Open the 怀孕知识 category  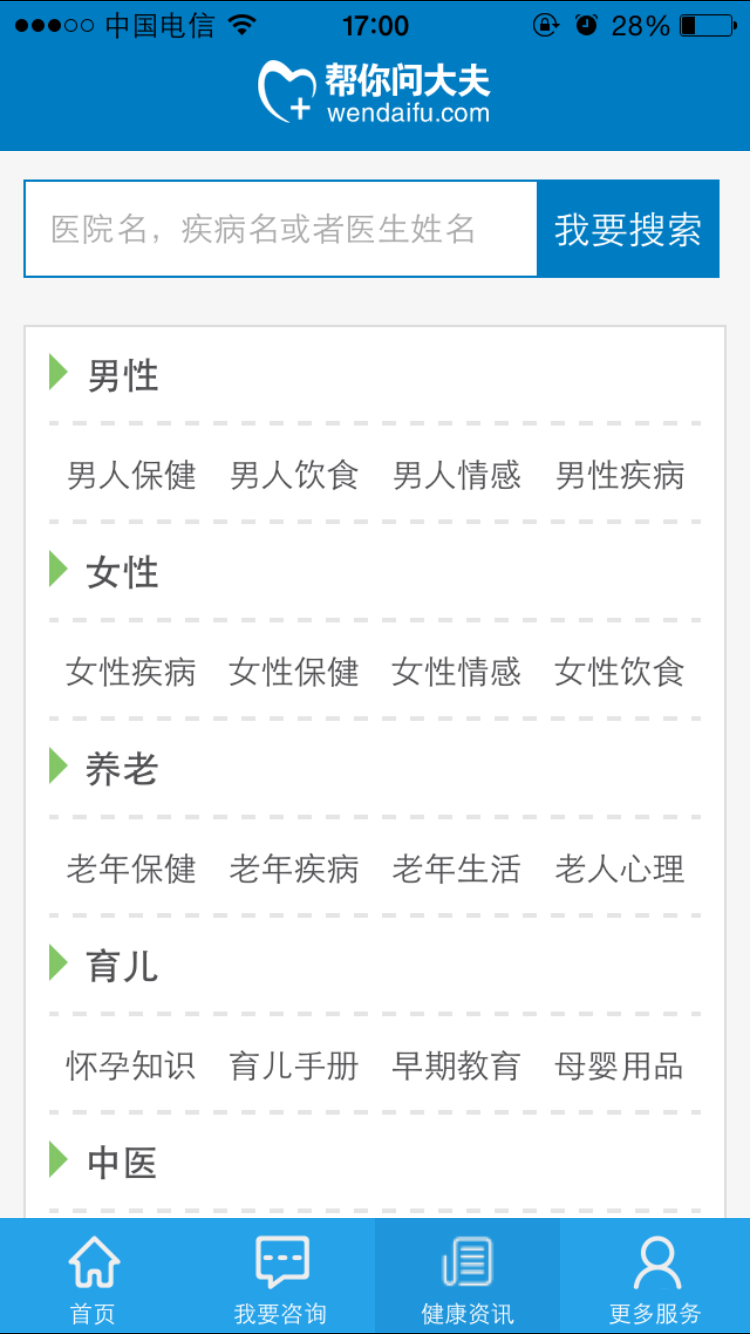[x=131, y=1066]
